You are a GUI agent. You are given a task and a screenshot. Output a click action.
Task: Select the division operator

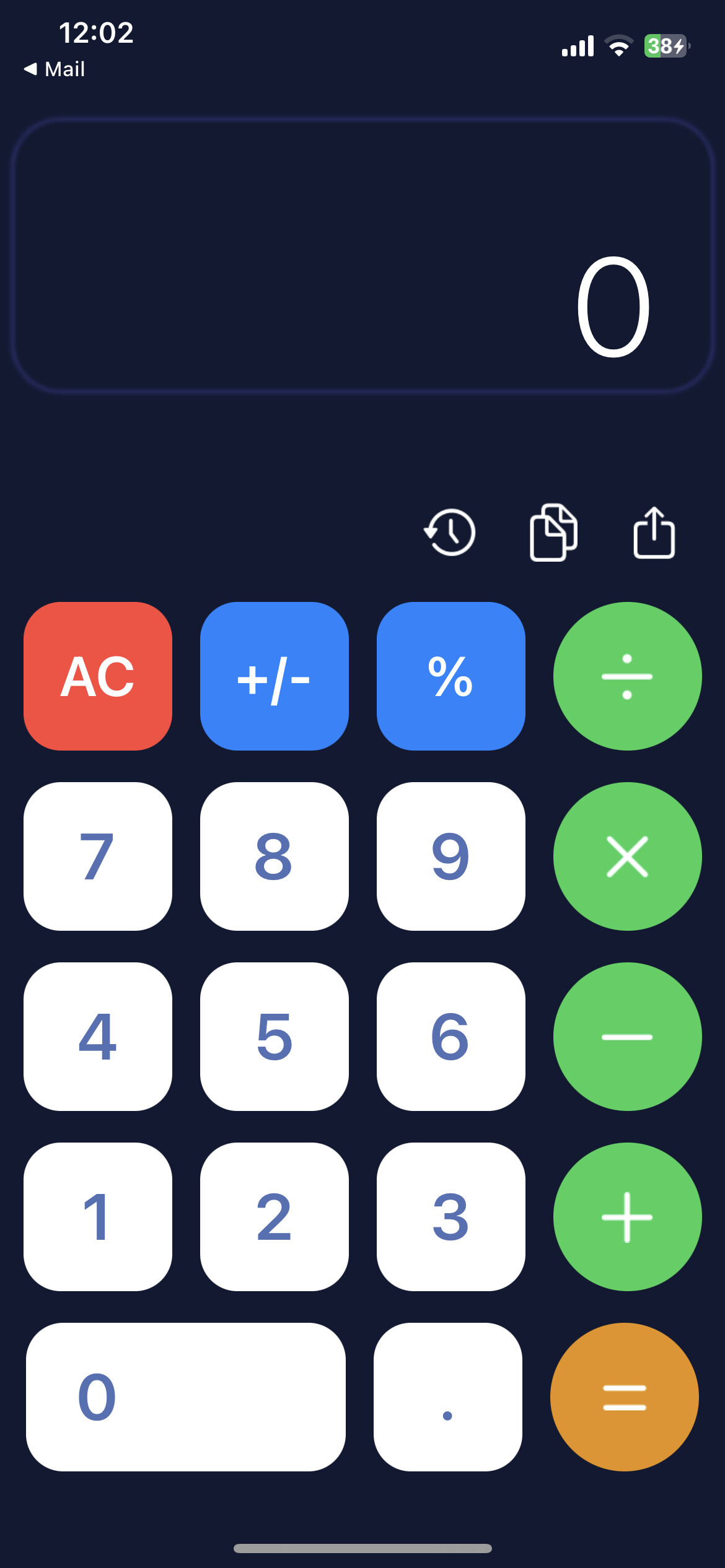pyautogui.click(x=628, y=676)
